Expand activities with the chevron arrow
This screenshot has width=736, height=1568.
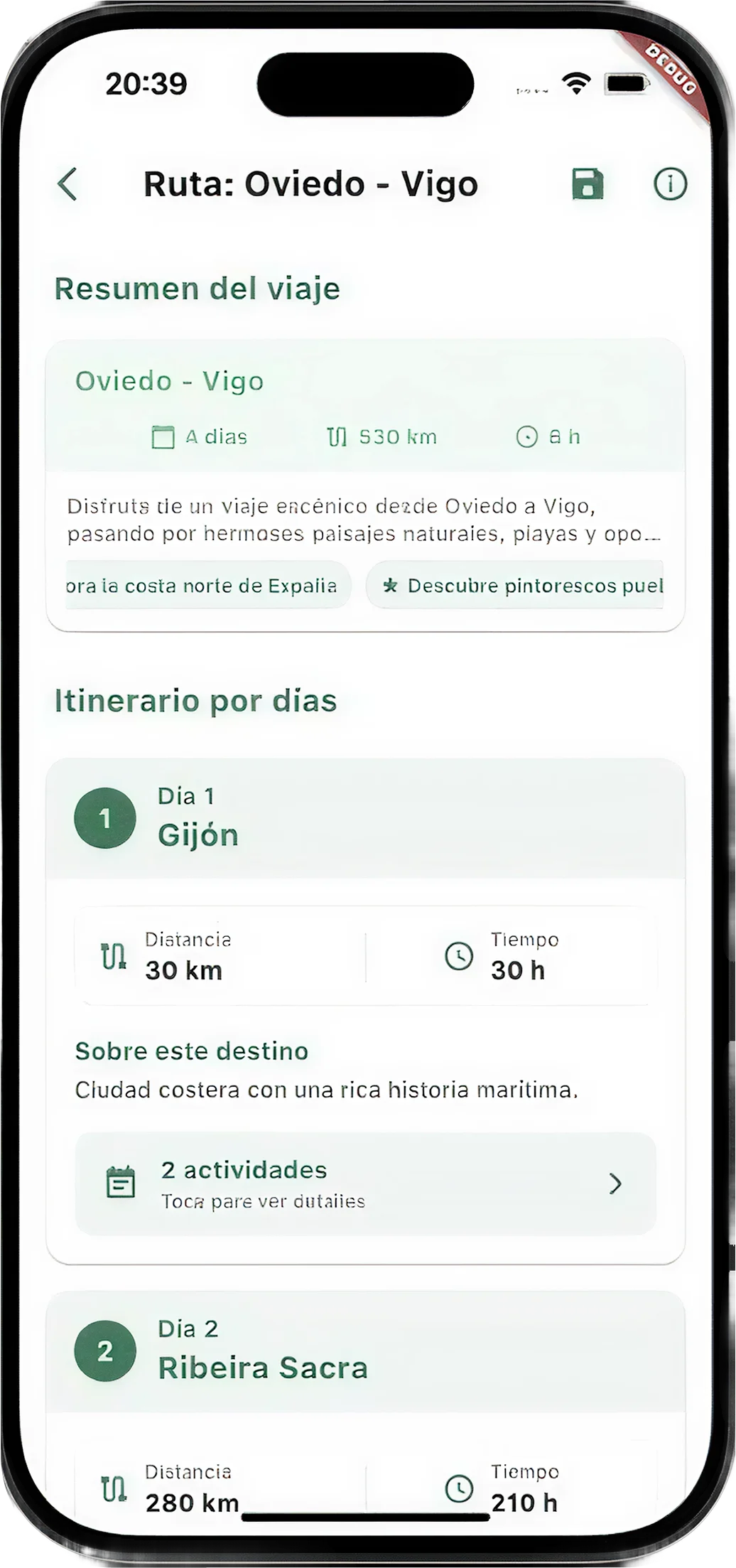coord(617,1182)
